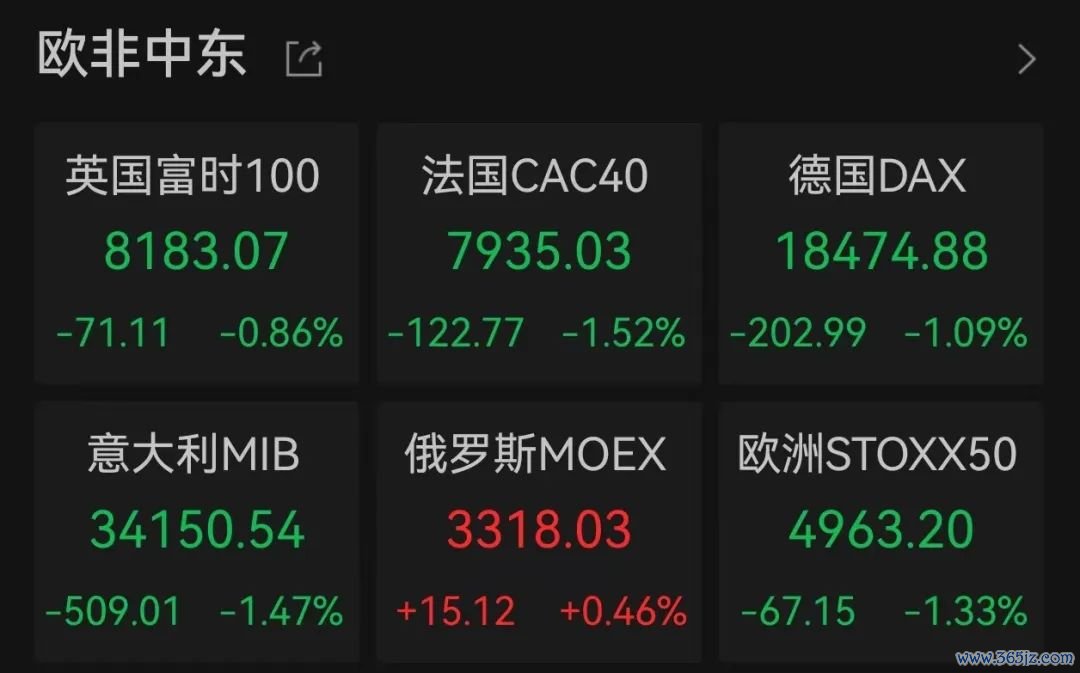
Task: Share the 欧非中东 market section
Action: 304,59
